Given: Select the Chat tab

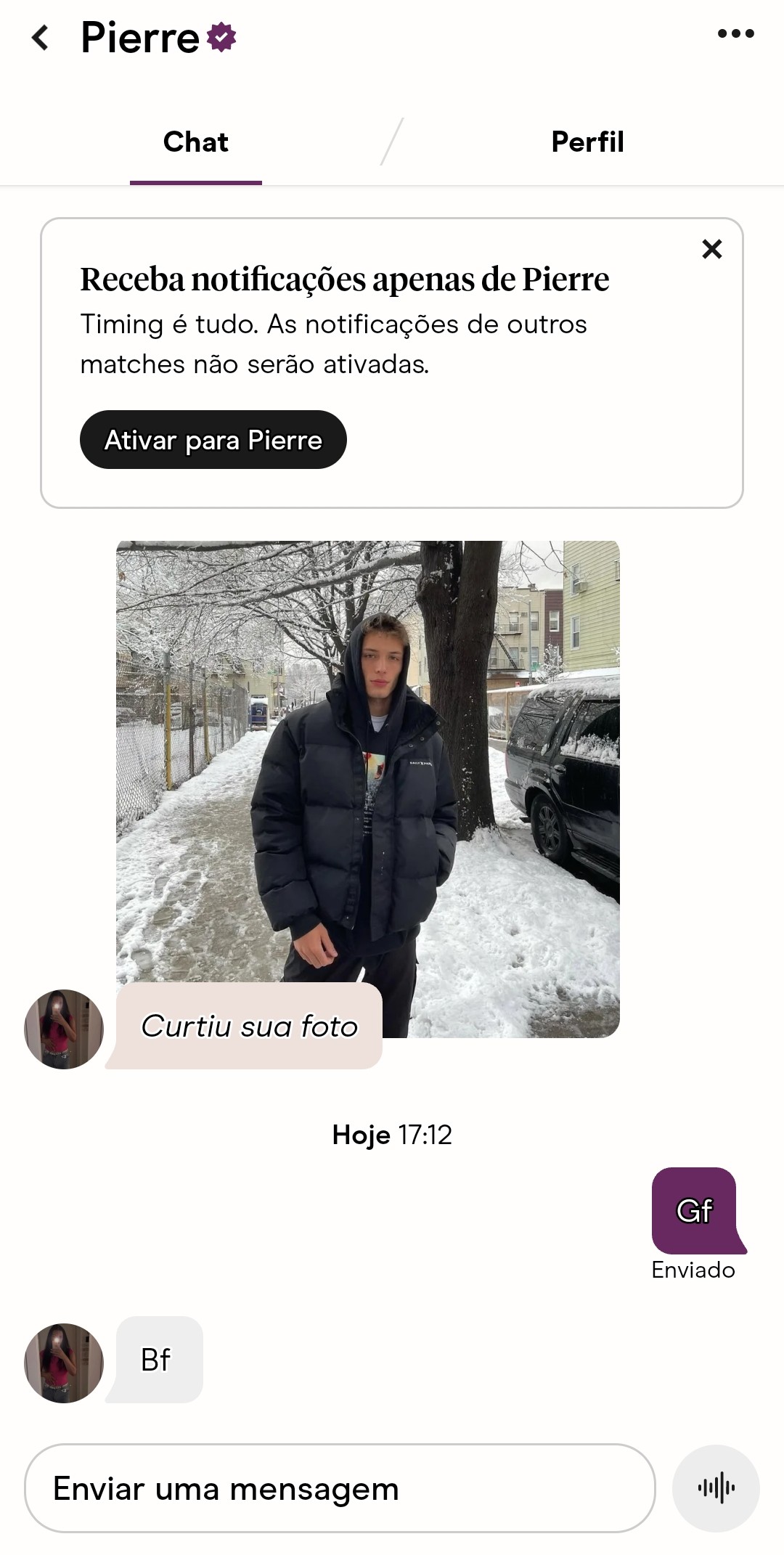Looking at the screenshot, I should 196,142.
